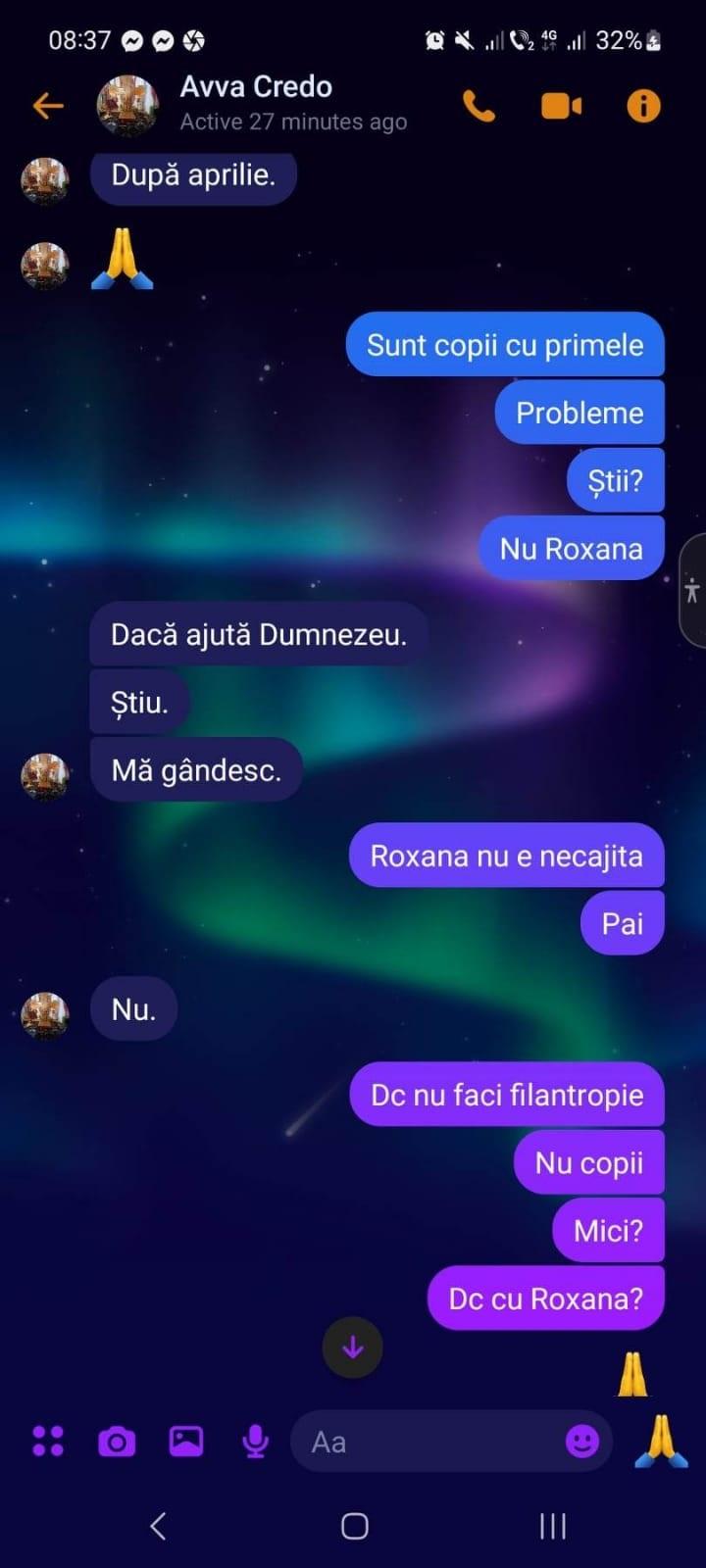Start a video call with Avva Credo

(561, 106)
